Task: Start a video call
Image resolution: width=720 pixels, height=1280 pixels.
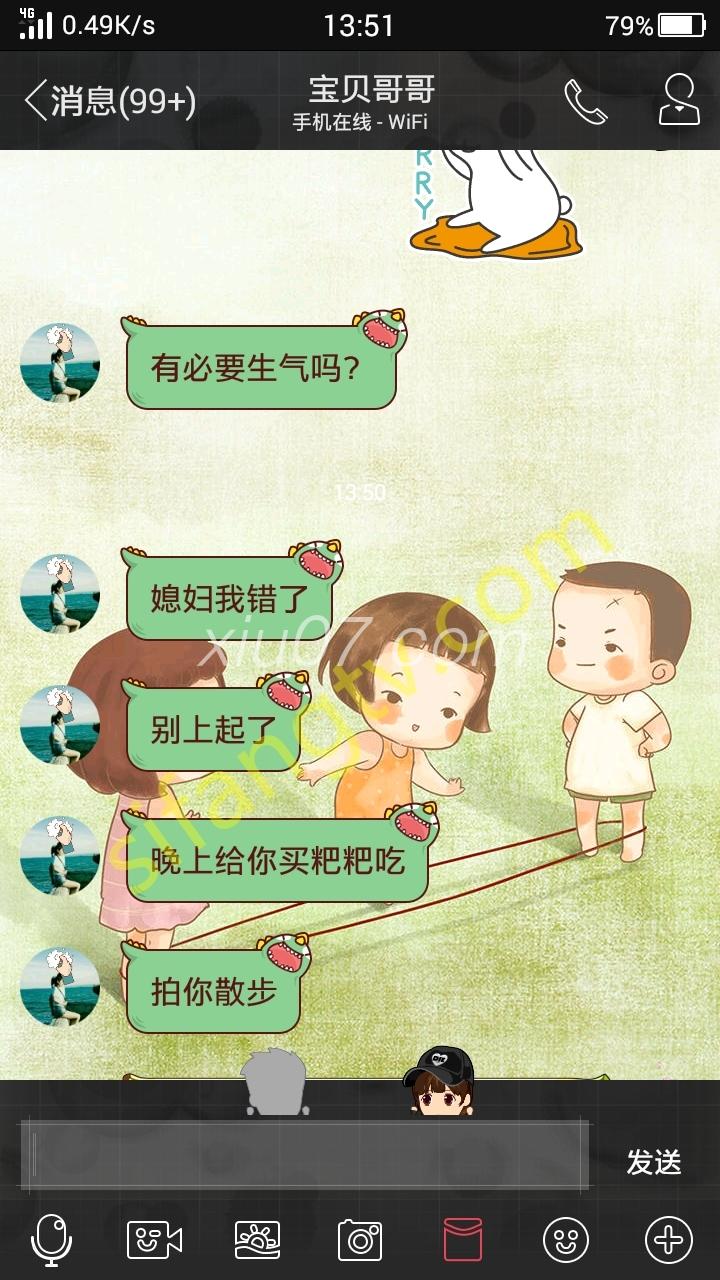Action: [x=154, y=1240]
